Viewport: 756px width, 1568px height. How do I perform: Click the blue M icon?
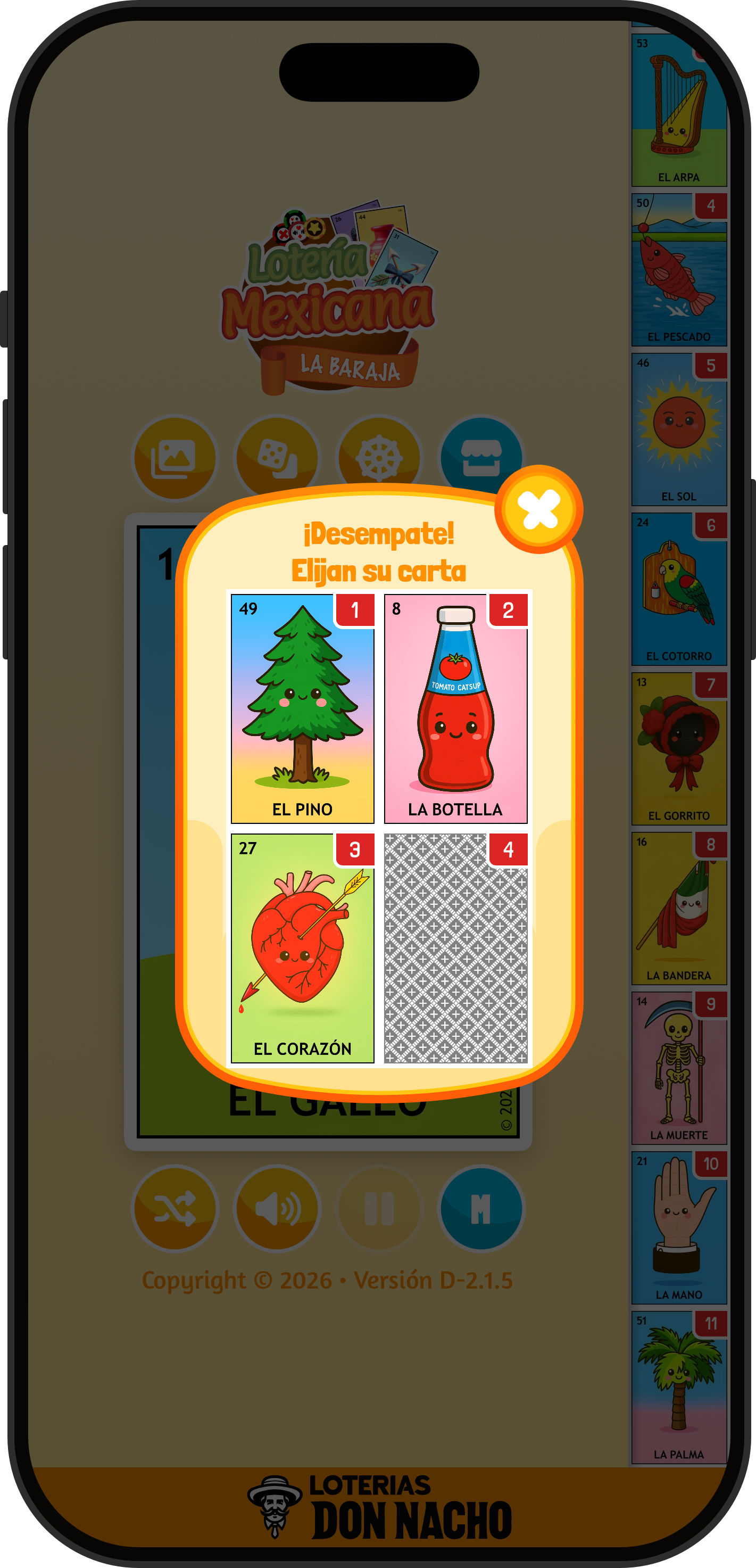[x=480, y=1208]
